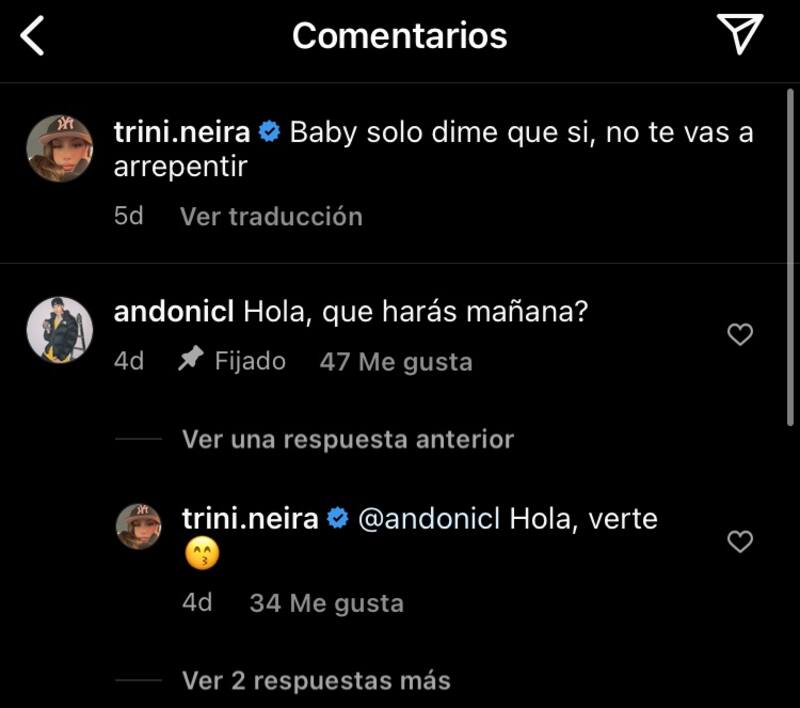Open the @andonicl mention in the reply
Viewport: 800px width, 708px height.
428,519
